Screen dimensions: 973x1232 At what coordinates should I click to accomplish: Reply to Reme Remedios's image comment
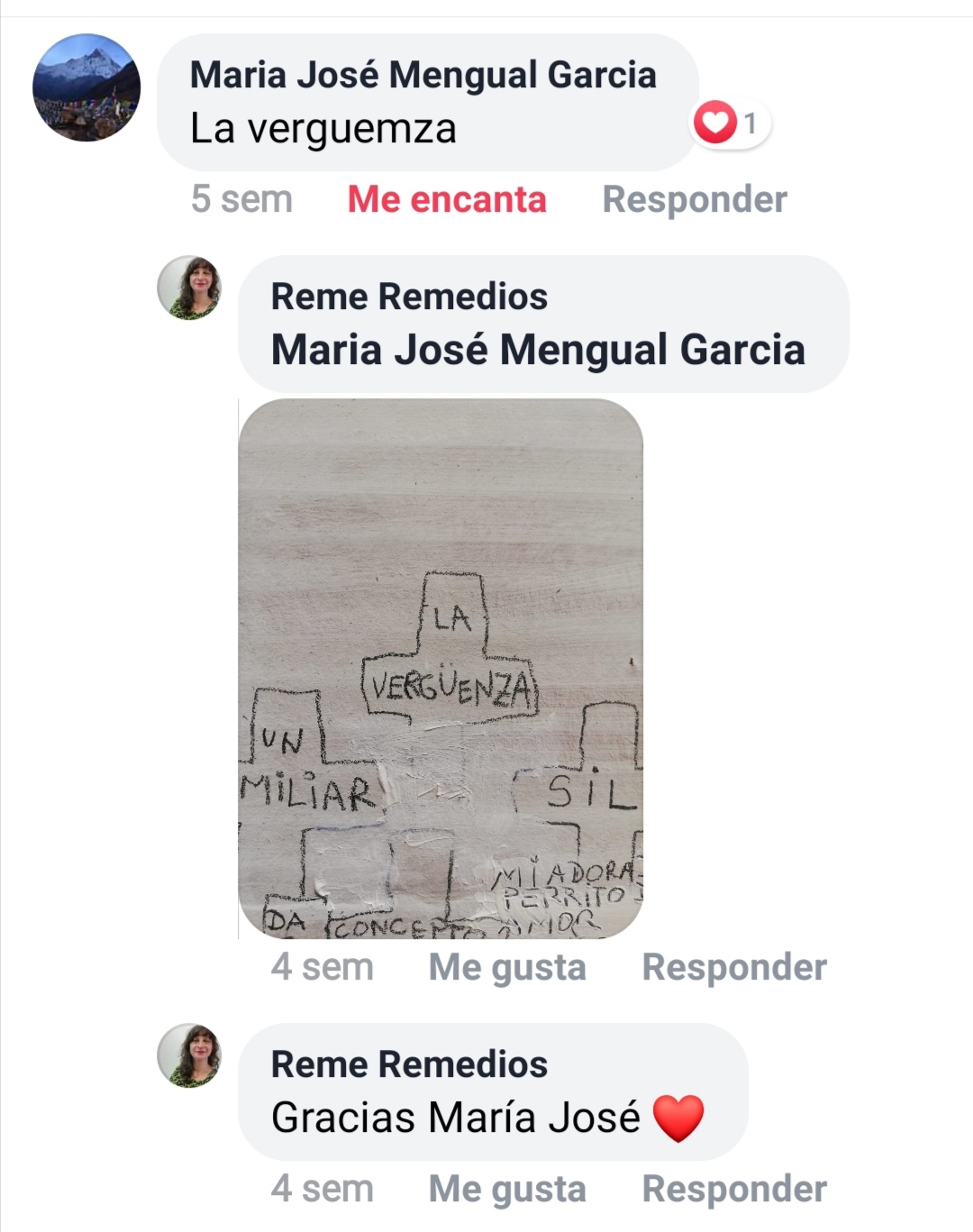click(734, 967)
